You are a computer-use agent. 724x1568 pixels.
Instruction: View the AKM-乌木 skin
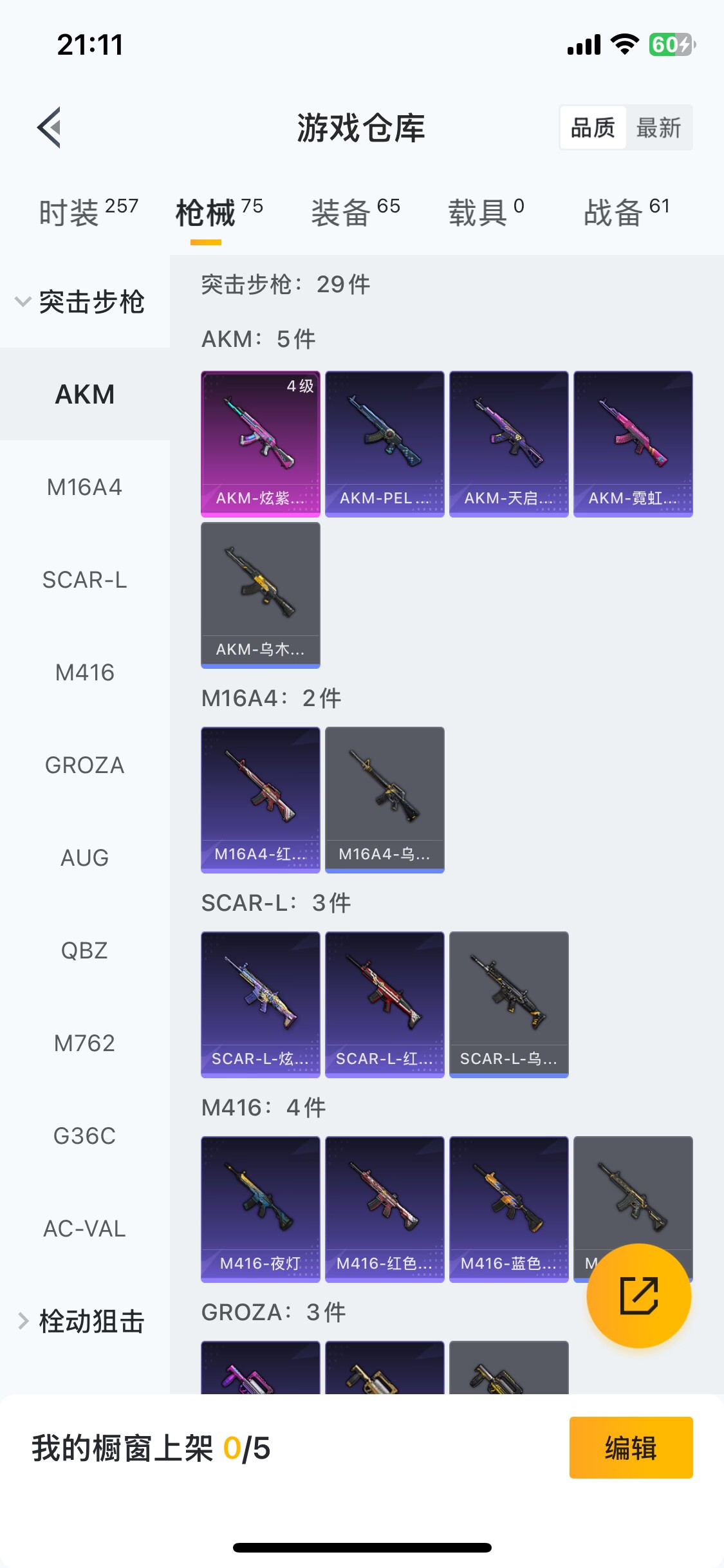(260, 595)
